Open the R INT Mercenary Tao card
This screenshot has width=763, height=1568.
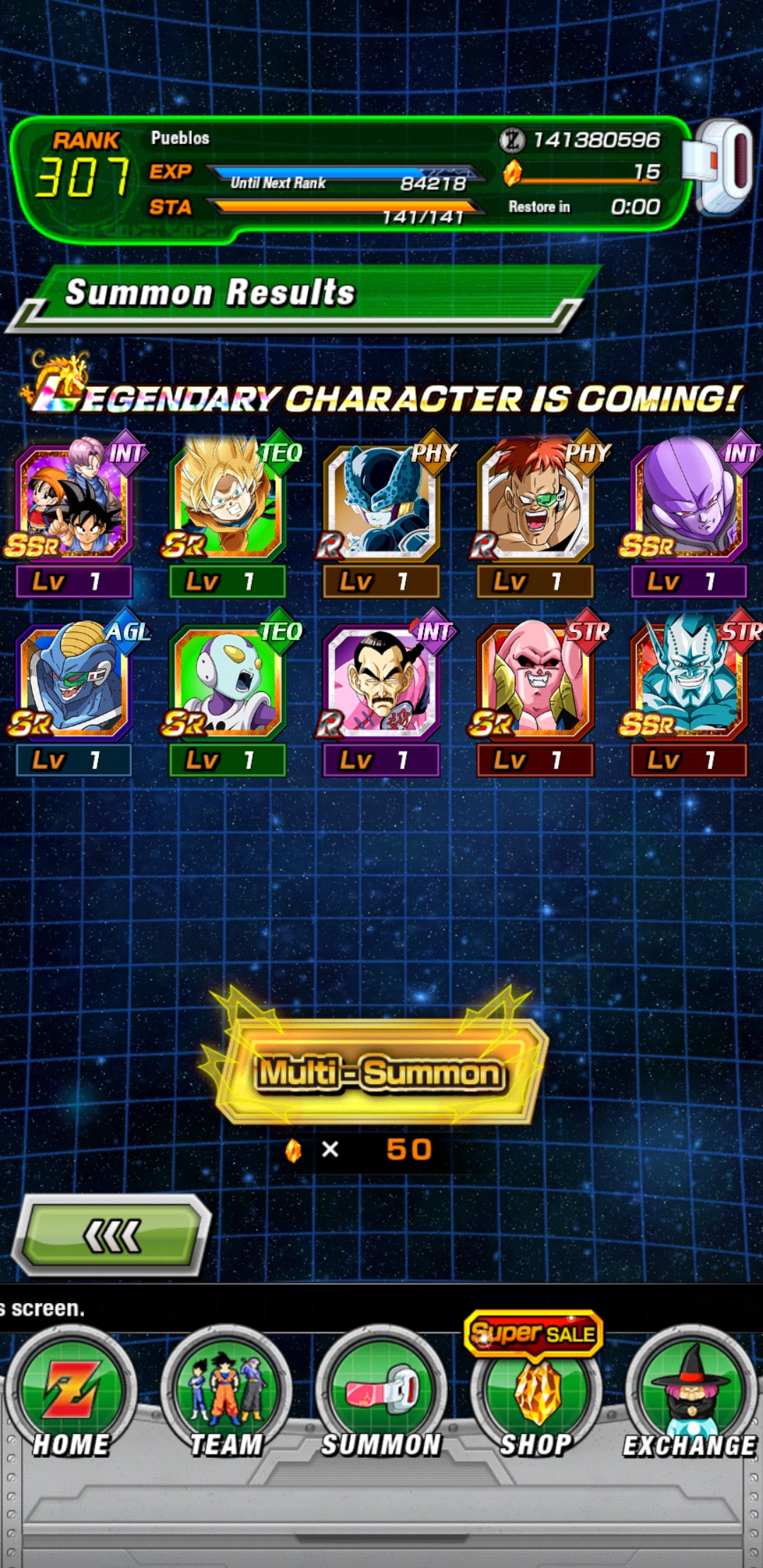pos(381,694)
